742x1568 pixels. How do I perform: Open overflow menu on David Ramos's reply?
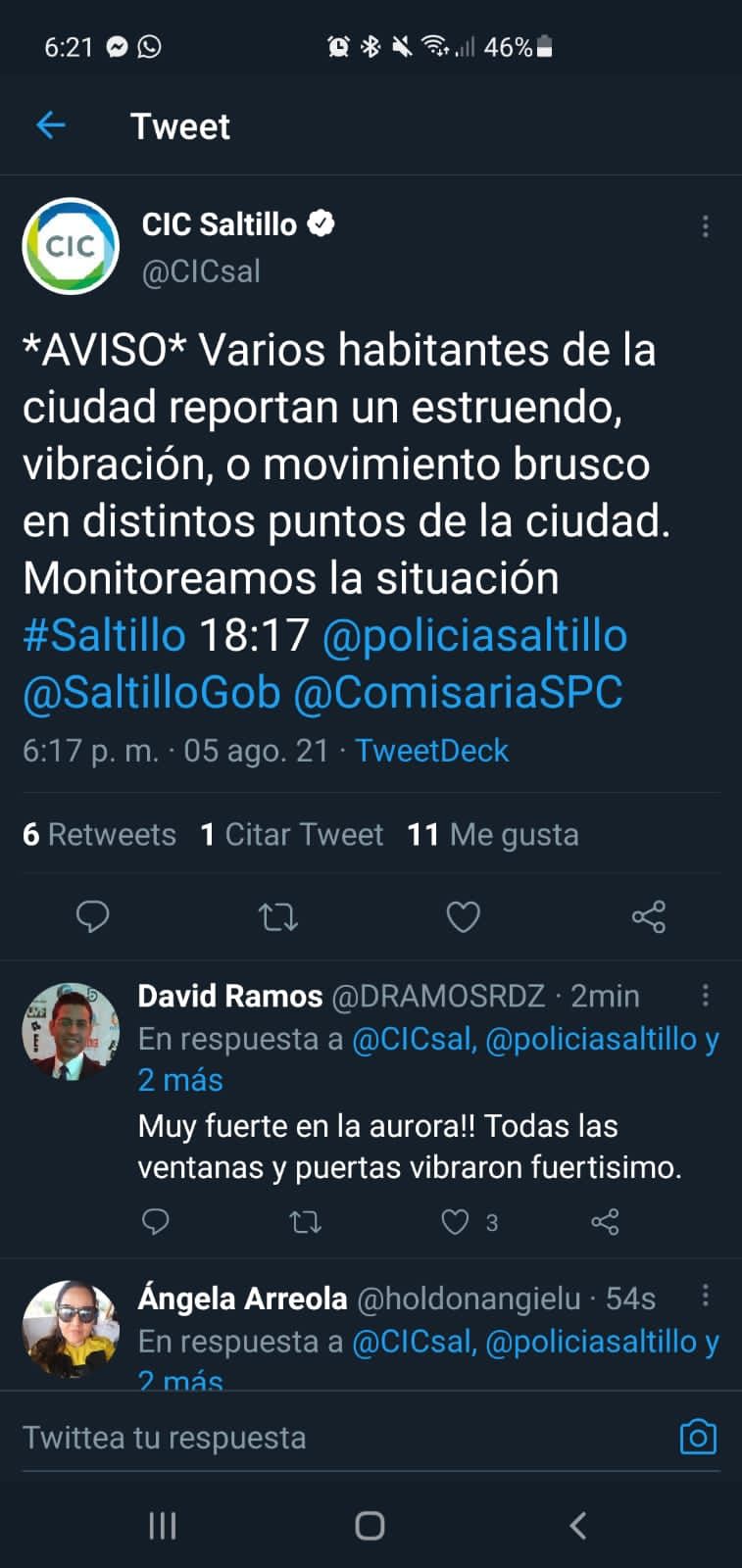click(705, 996)
